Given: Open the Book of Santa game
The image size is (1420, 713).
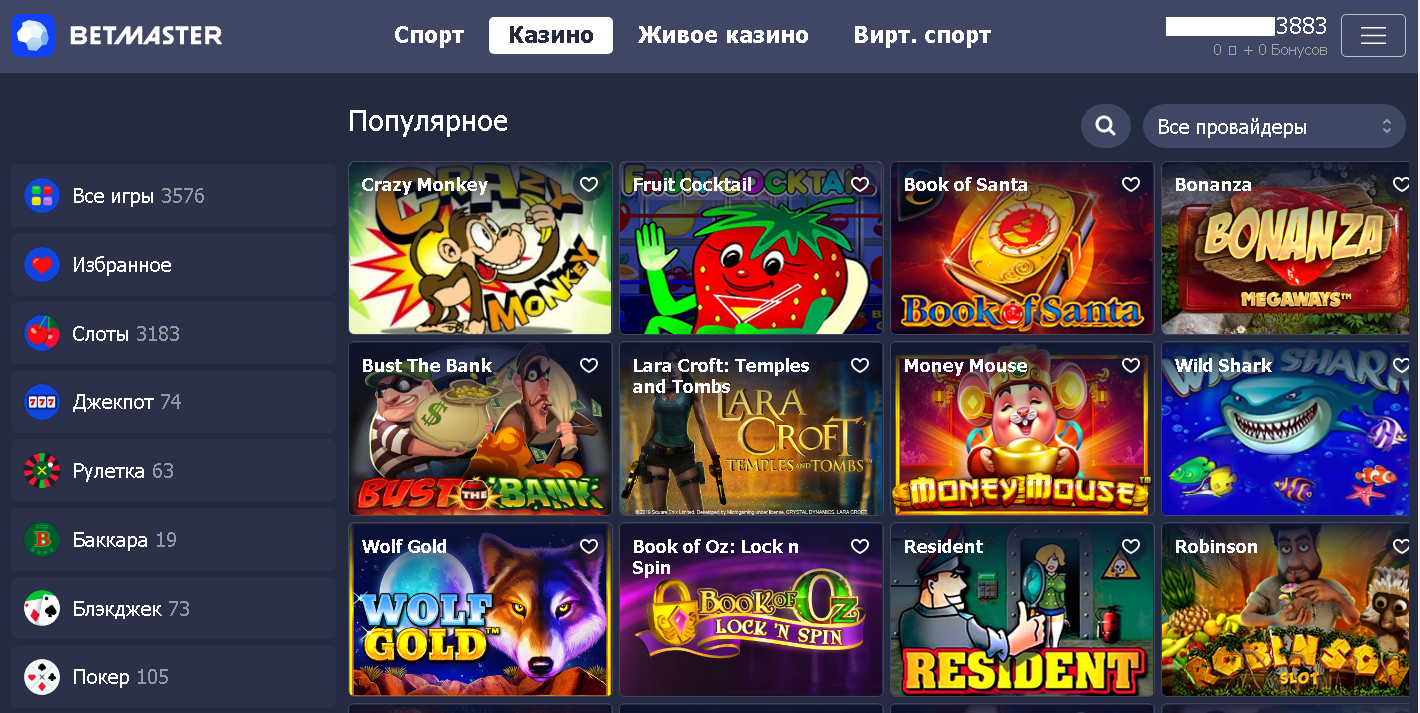Looking at the screenshot, I should 1021,260.
